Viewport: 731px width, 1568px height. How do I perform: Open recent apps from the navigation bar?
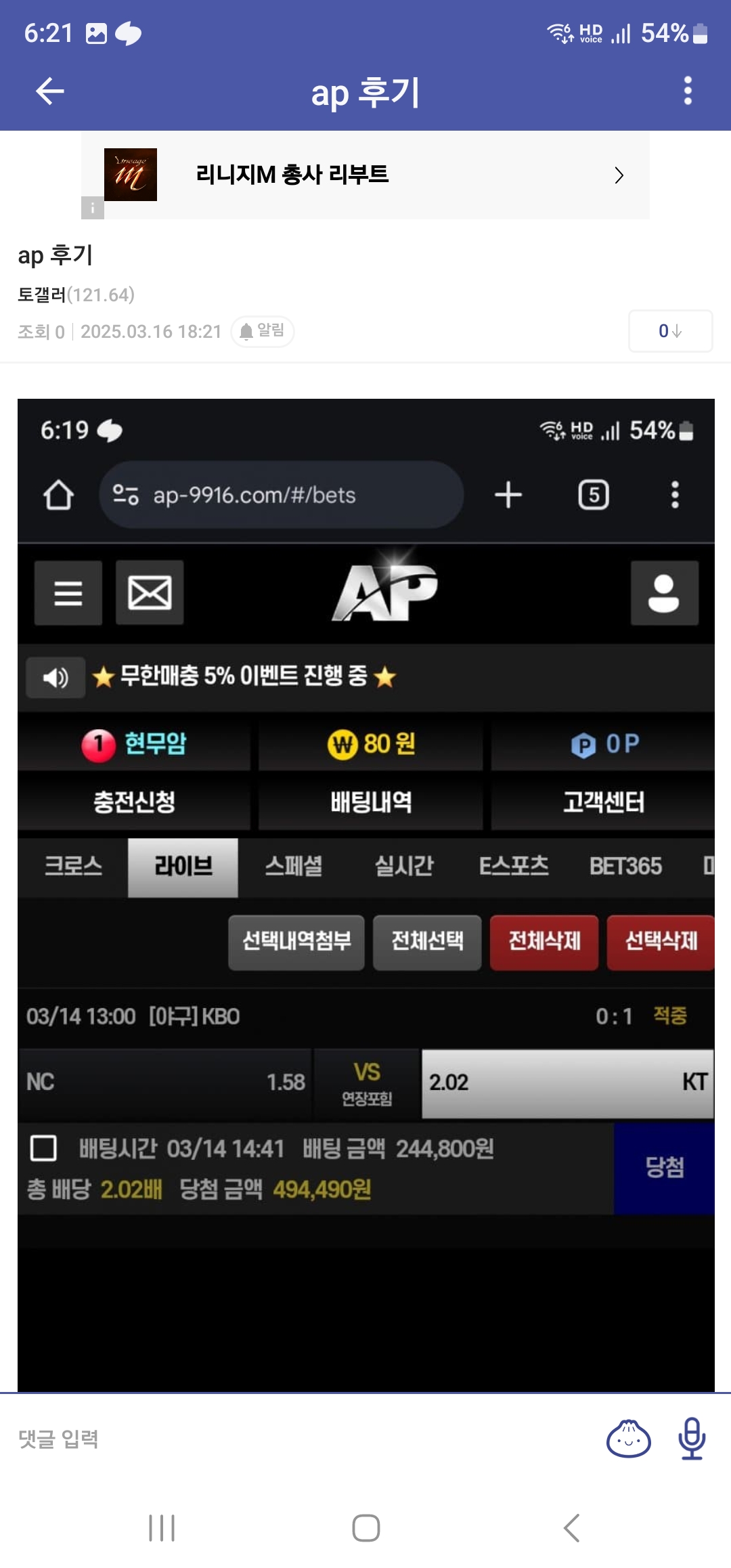(x=162, y=1528)
